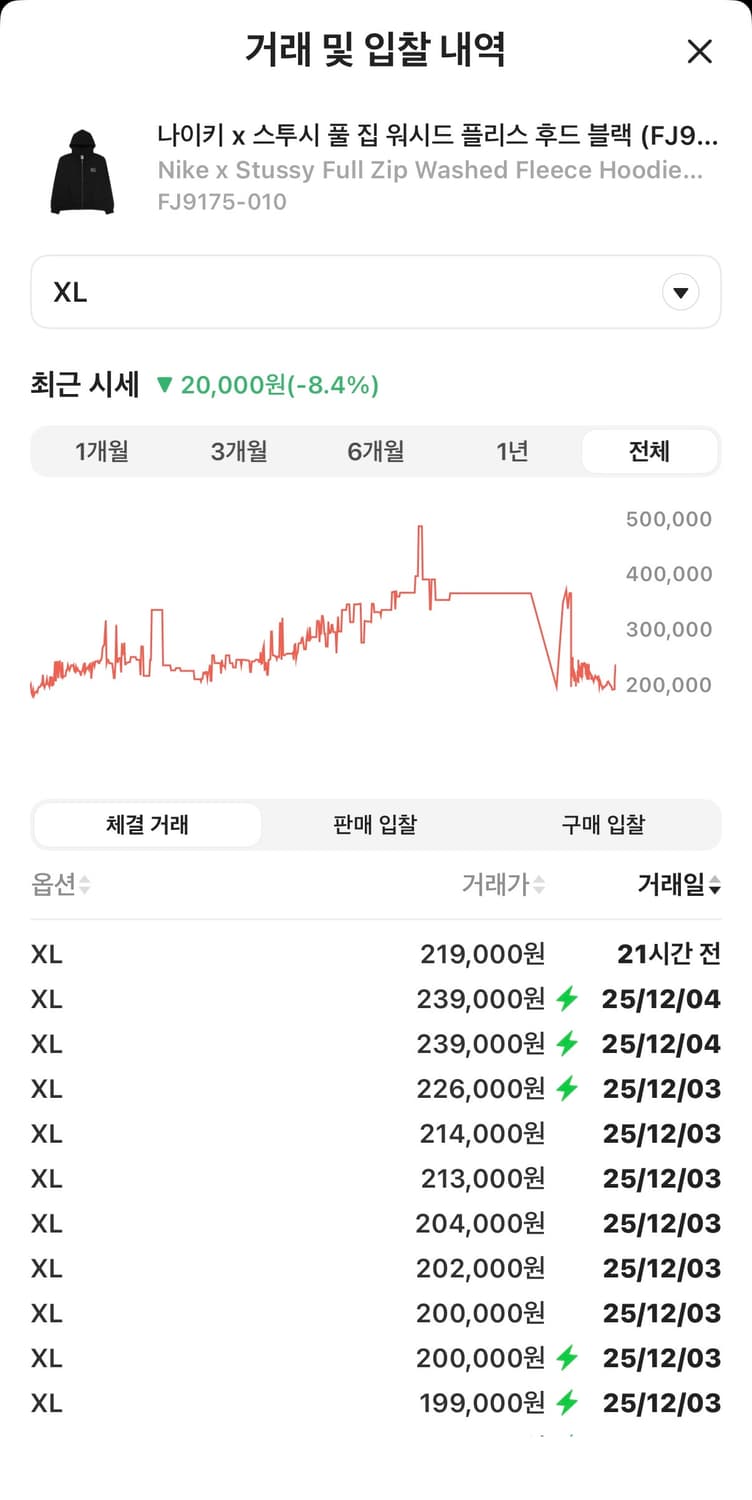This screenshot has width=752, height=1500.
Task: Open the XL size dropdown
Action: [376, 291]
